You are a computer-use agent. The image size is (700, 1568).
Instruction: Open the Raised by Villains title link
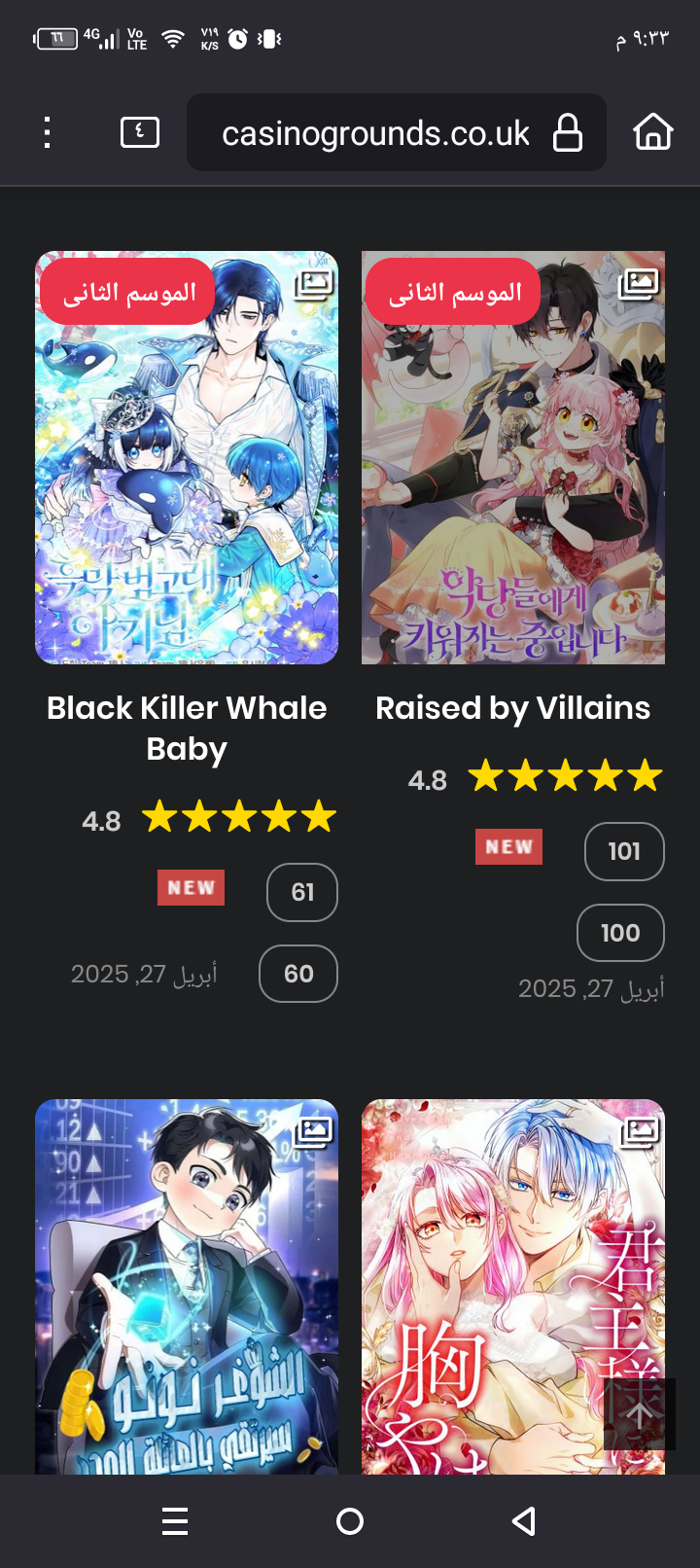point(513,708)
